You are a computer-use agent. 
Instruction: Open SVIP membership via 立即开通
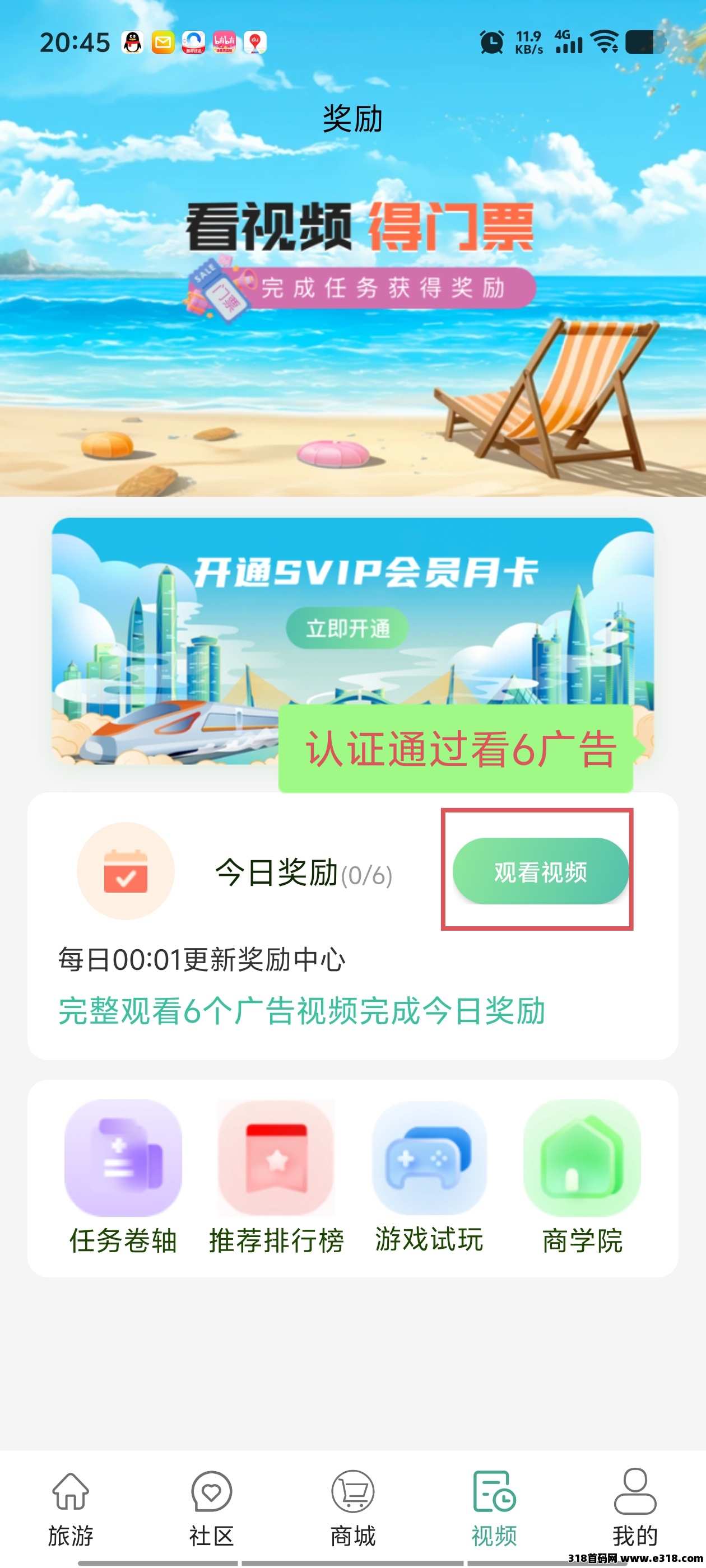[x=347, y=628]
